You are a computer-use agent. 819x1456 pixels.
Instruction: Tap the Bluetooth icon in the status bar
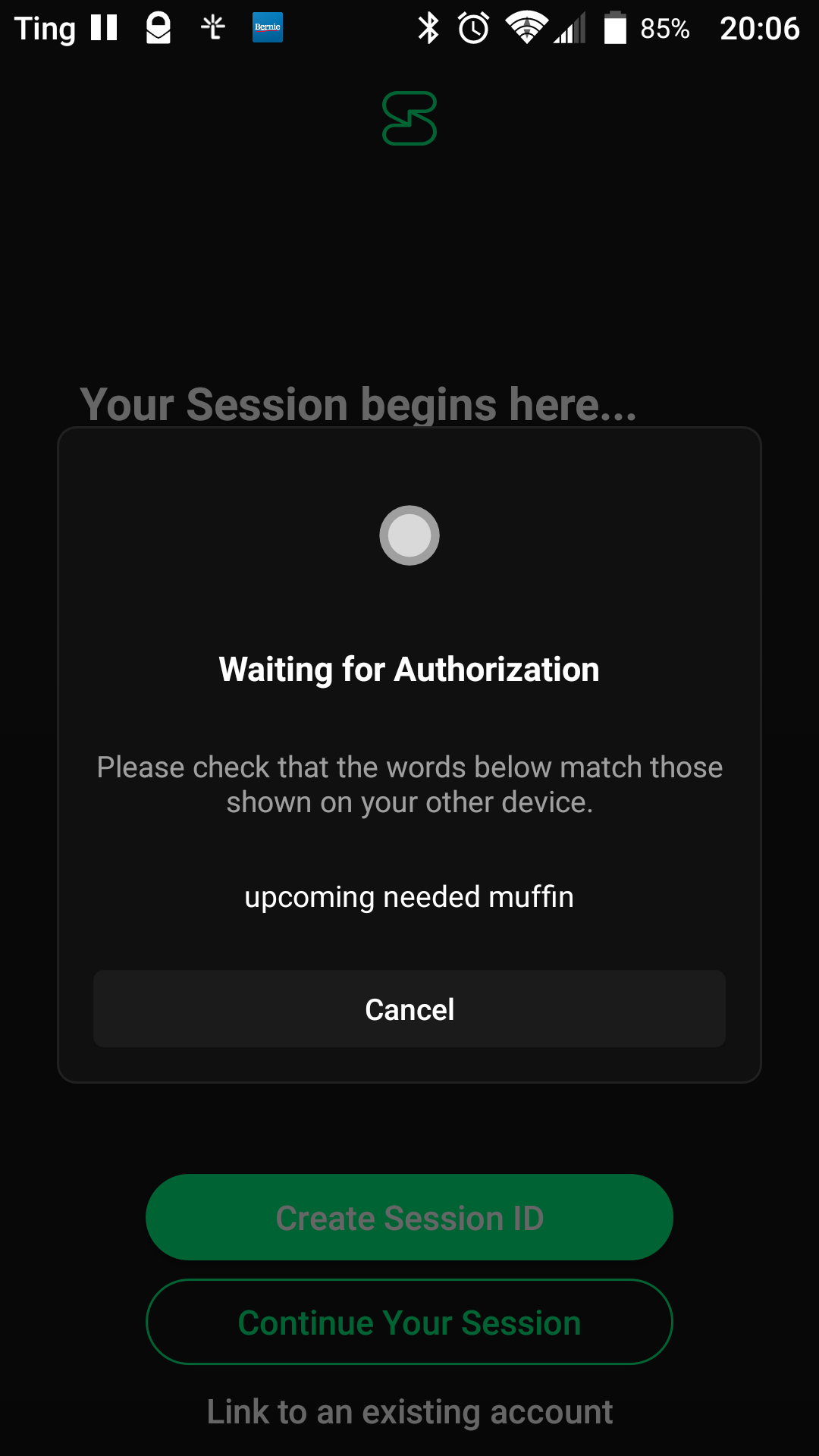[x=428, y=27]
